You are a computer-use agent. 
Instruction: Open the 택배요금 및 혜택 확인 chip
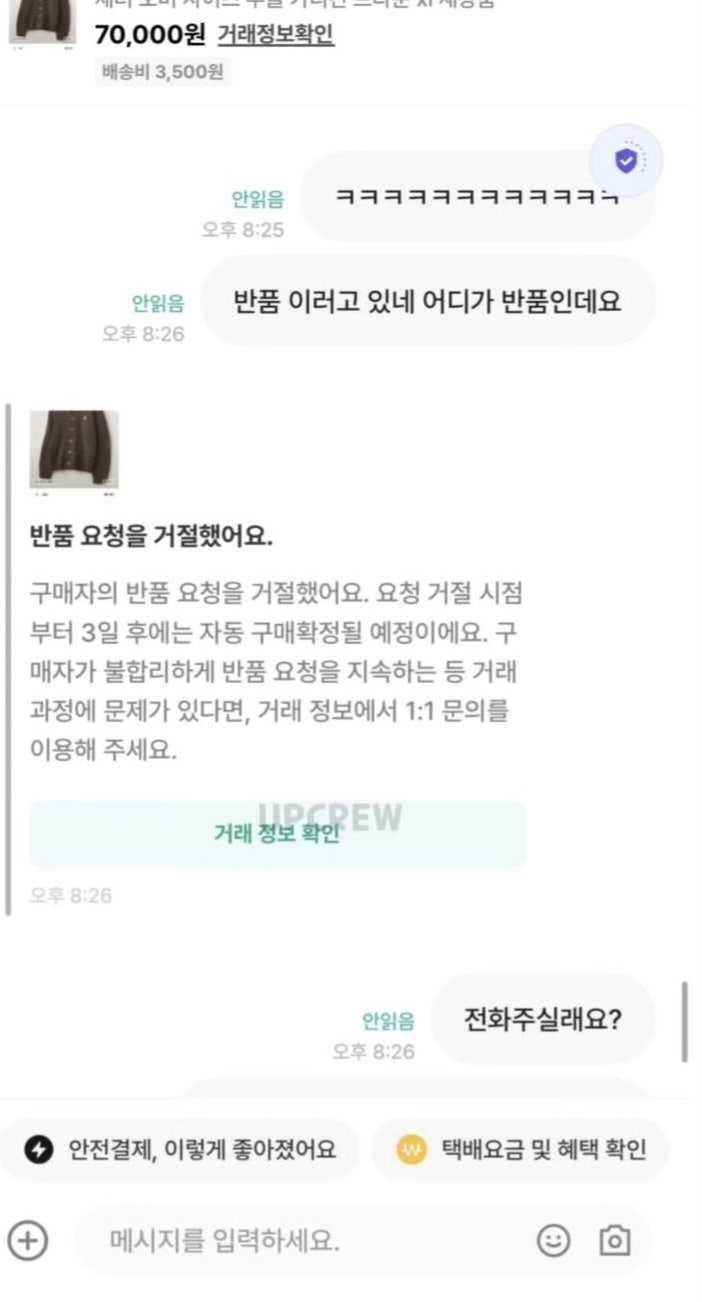click(x=520, y=1150)
